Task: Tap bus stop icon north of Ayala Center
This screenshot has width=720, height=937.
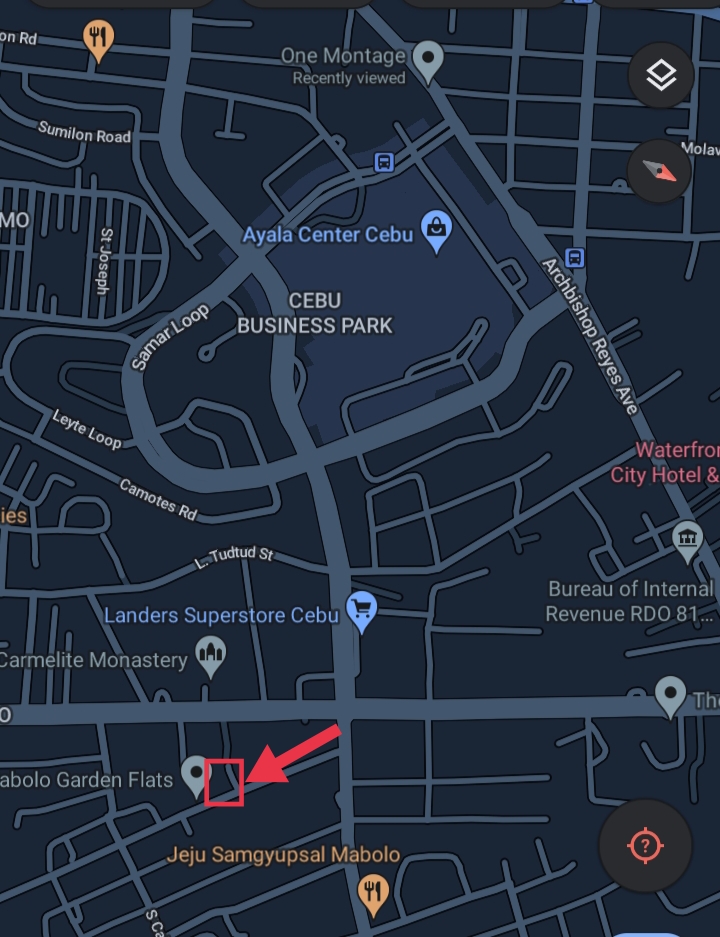Action: (384, 162)
